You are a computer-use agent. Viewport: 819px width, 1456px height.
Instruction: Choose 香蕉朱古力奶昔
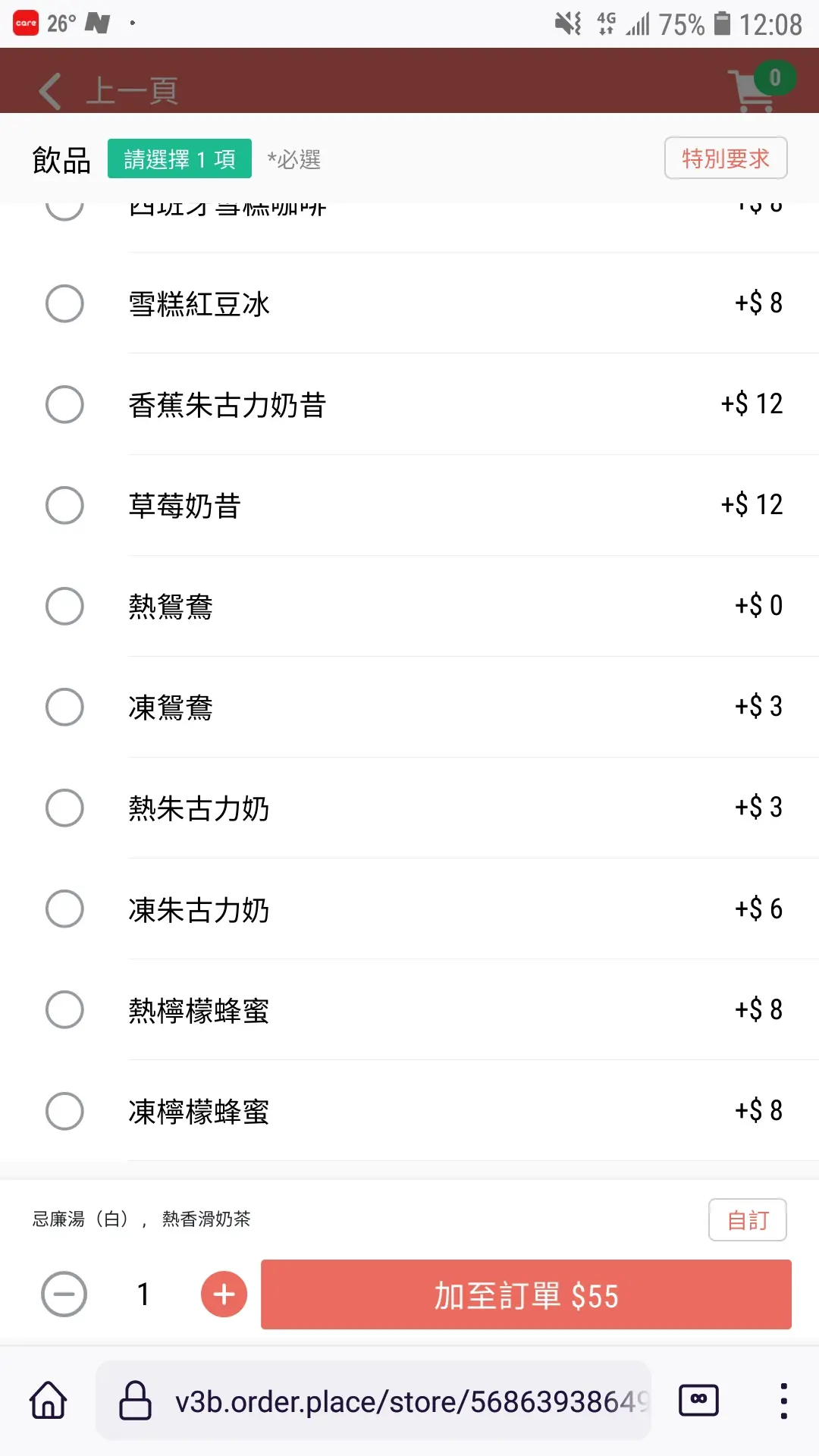point(409,404)
